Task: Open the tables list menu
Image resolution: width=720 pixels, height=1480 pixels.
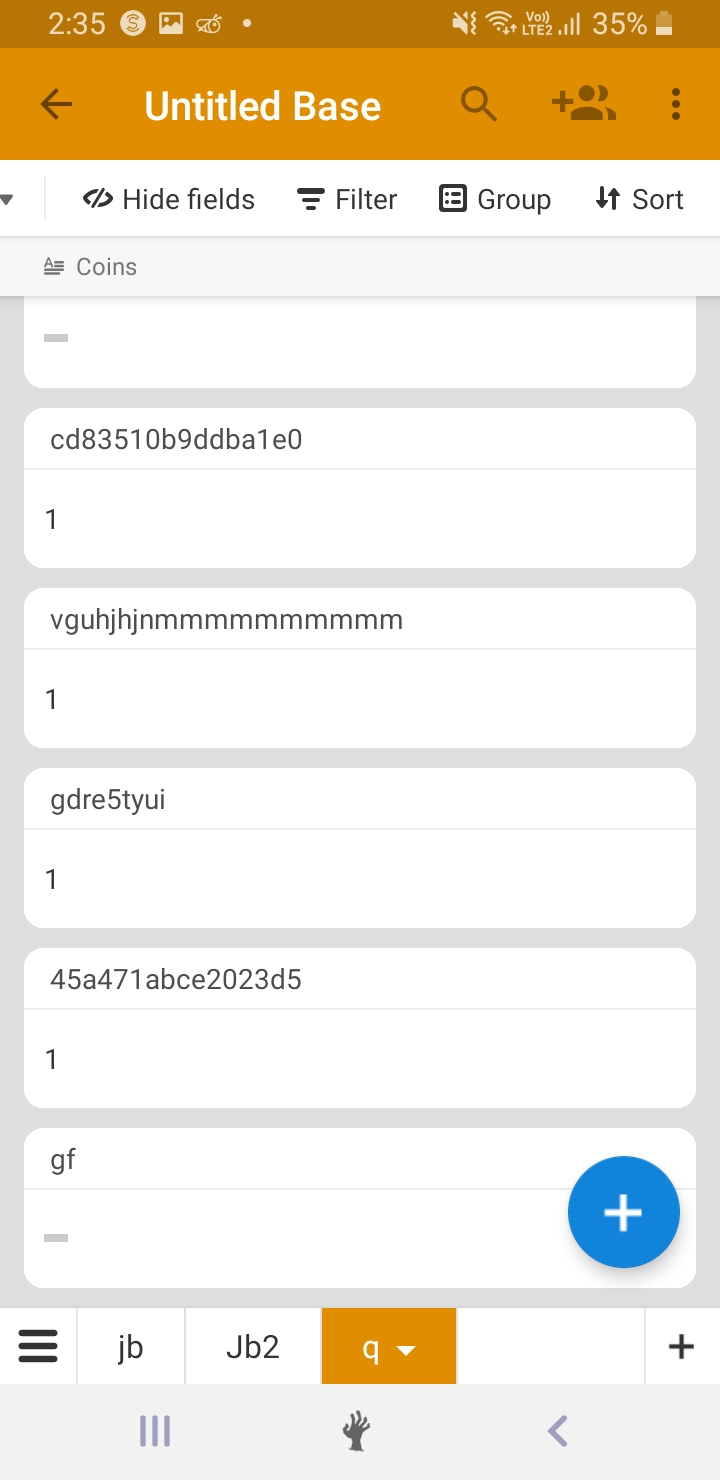Action: click(38, 1346)
